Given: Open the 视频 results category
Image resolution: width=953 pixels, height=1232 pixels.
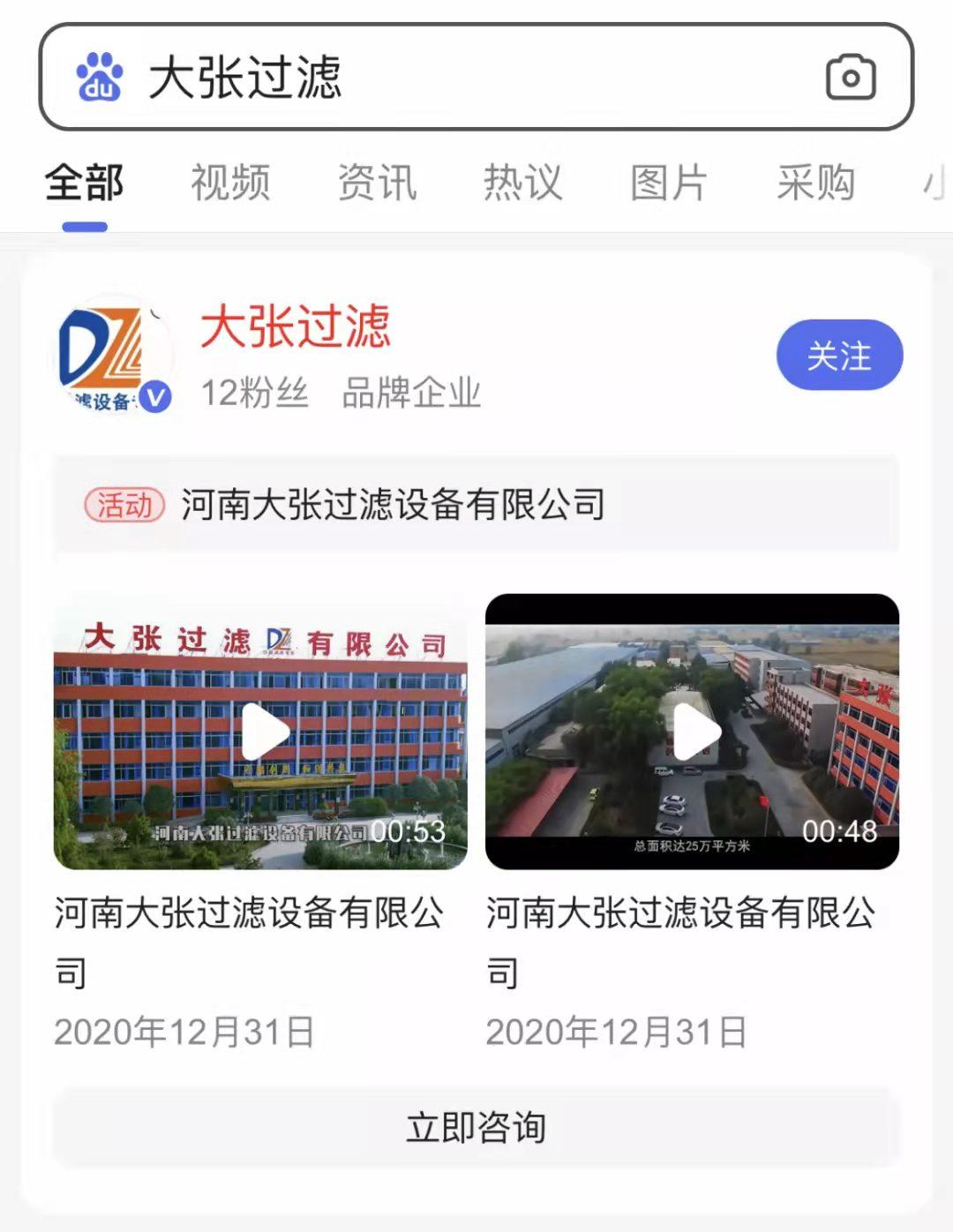Looking at the screenshot, I should click(231, 182).
